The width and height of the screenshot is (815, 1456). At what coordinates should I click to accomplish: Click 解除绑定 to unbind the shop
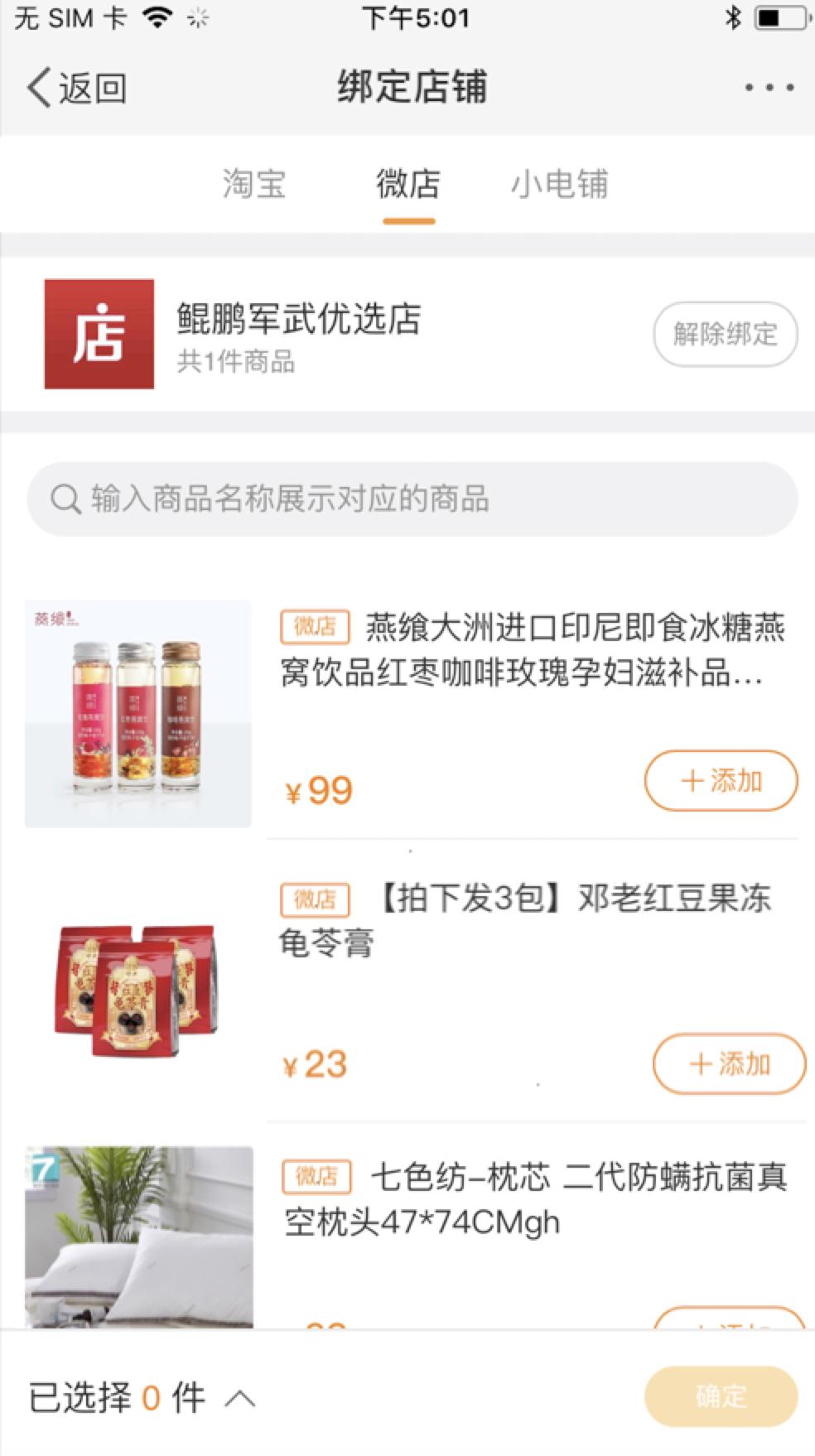click(x=725, y=334)
